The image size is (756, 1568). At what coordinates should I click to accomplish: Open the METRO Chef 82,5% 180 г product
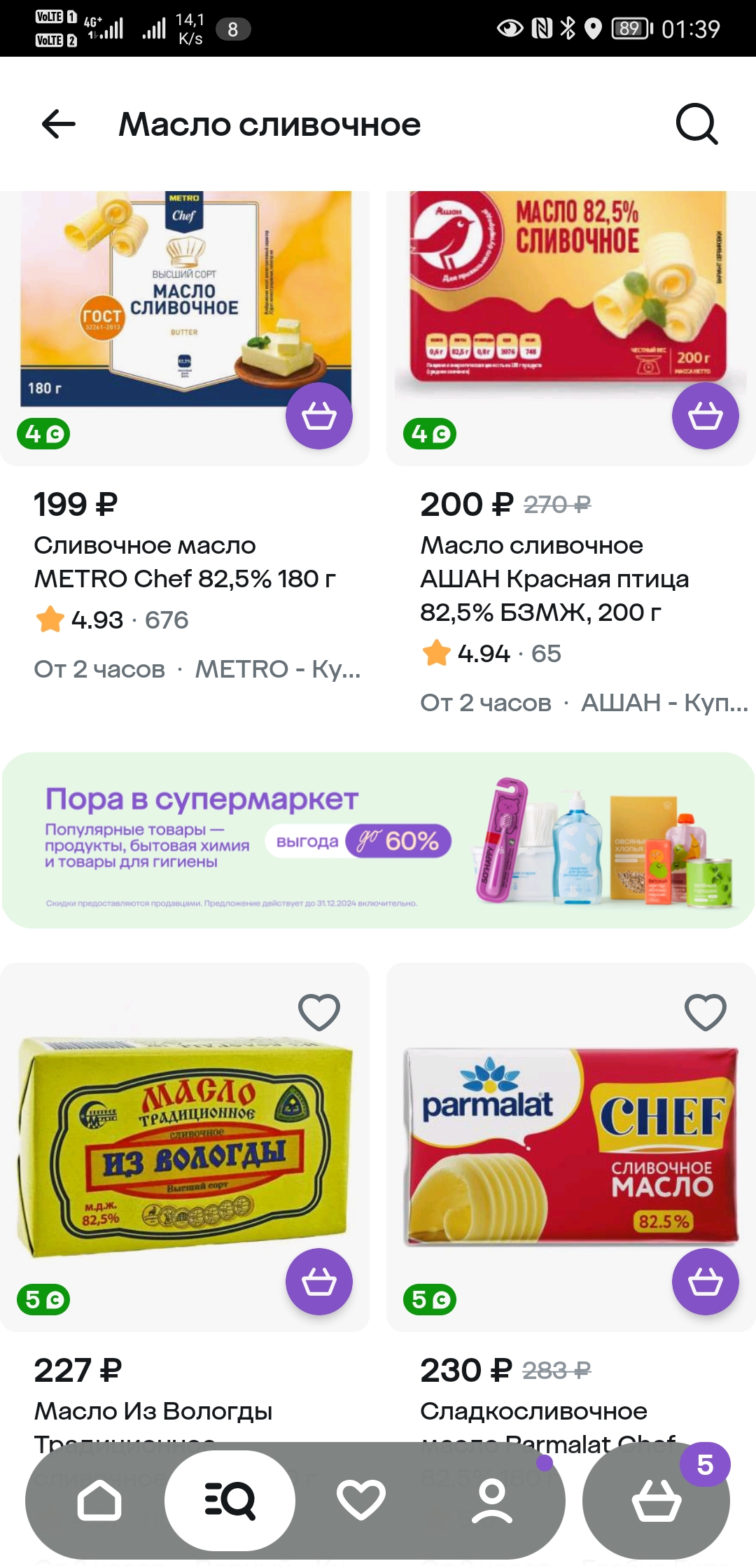(x=185, y=562)
